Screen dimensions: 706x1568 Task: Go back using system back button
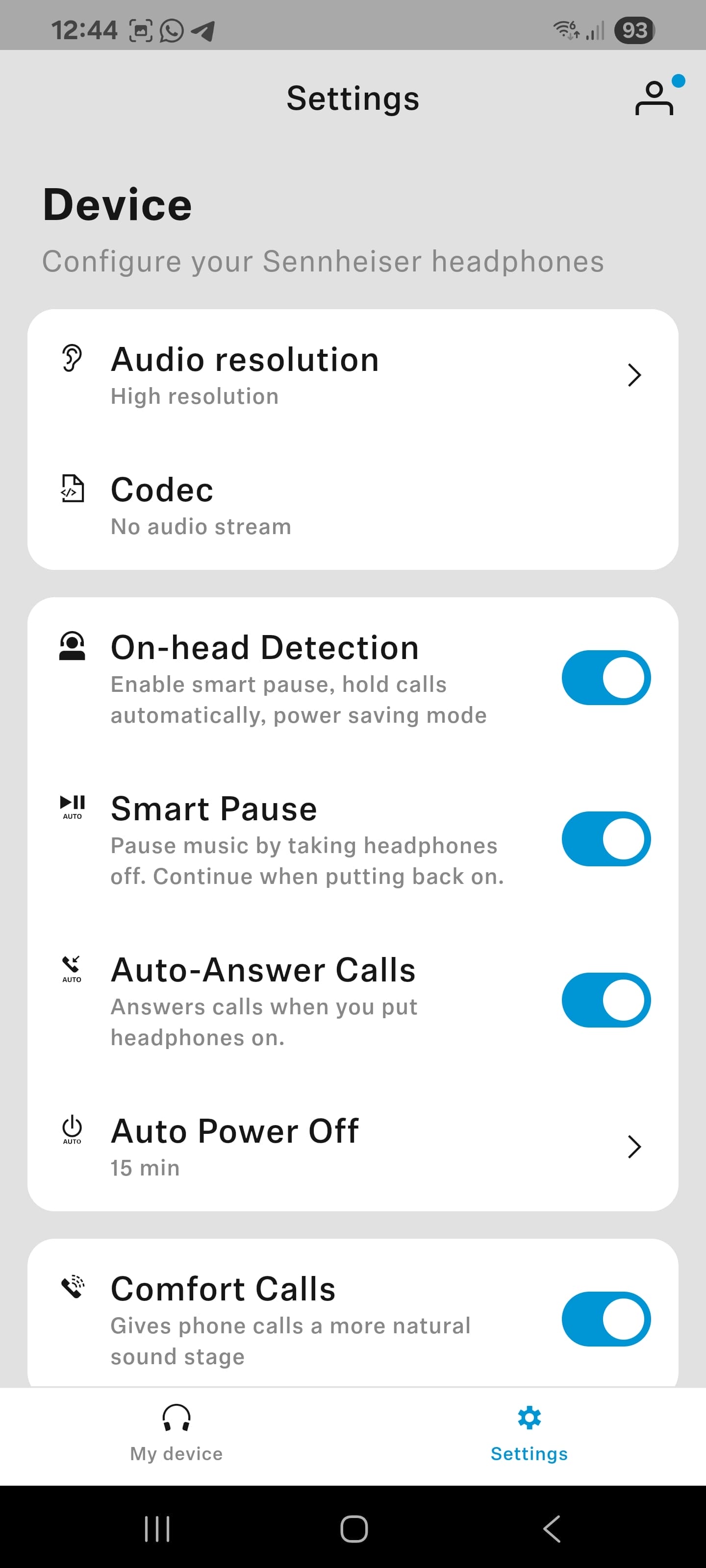point(551,1528)
